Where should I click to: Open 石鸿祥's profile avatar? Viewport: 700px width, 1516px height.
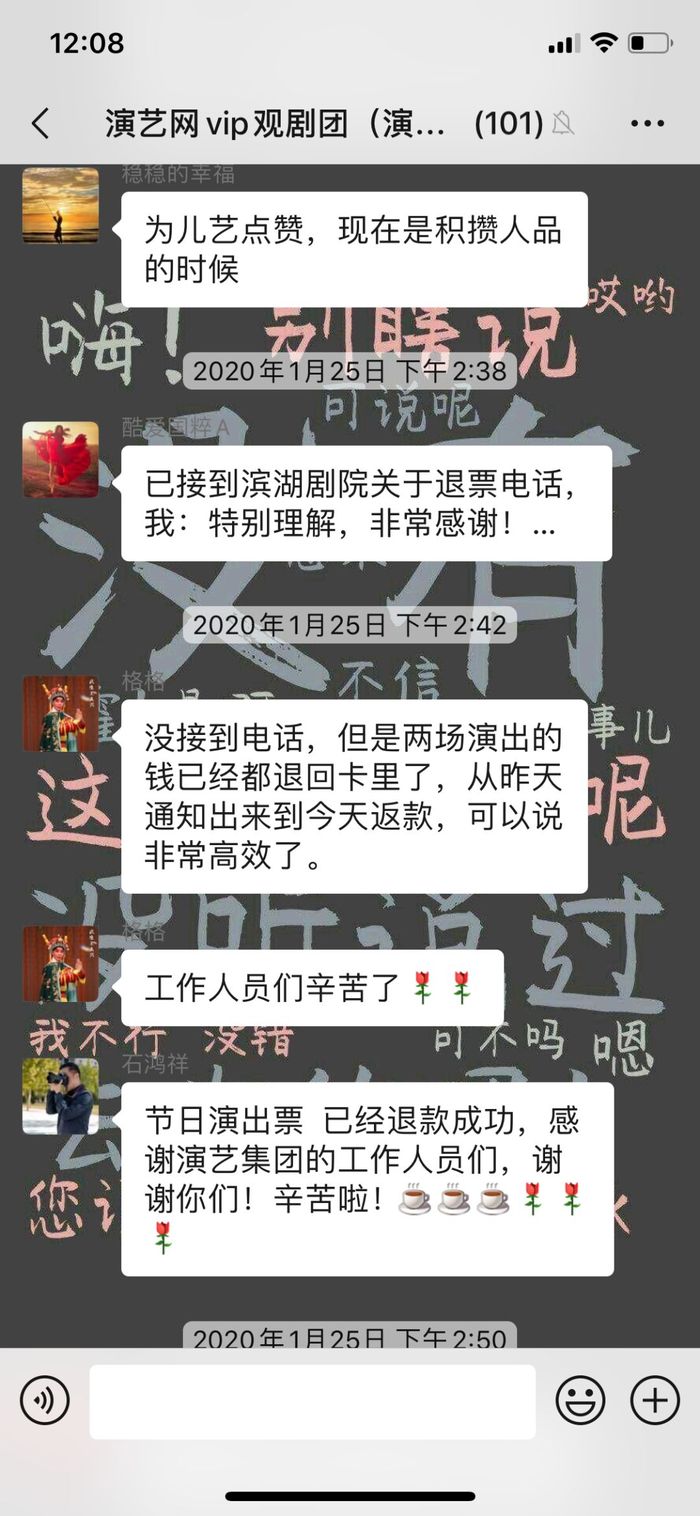[x=60, y=1095]
